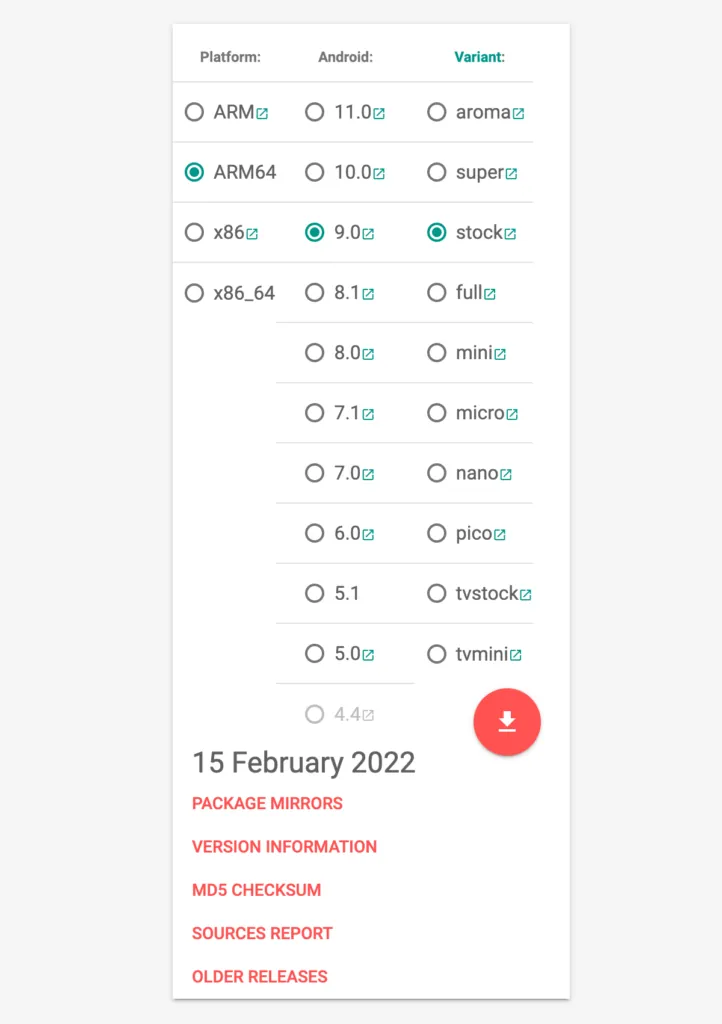Select Android version 5.1

(315, 593)
